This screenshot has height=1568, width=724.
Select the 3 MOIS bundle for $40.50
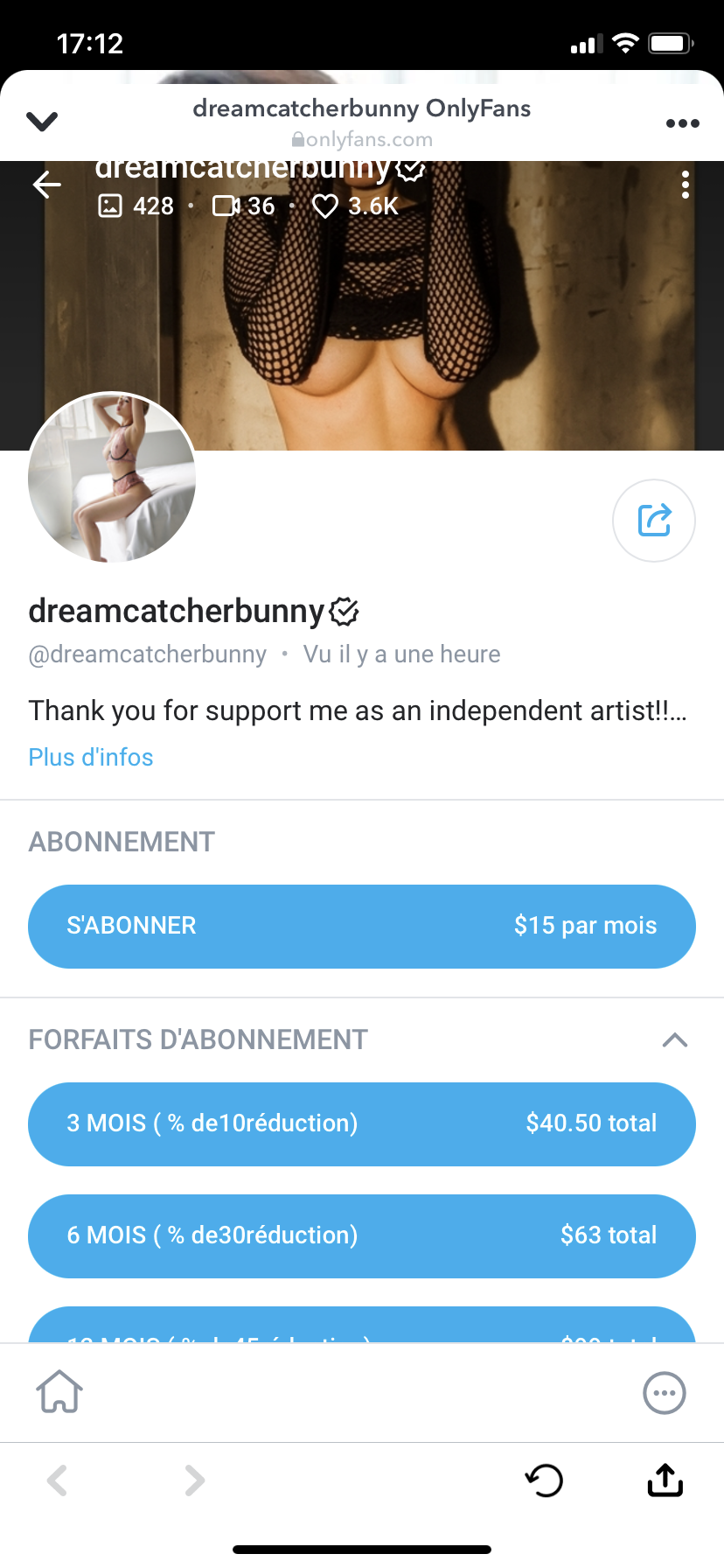point(362,1124)
